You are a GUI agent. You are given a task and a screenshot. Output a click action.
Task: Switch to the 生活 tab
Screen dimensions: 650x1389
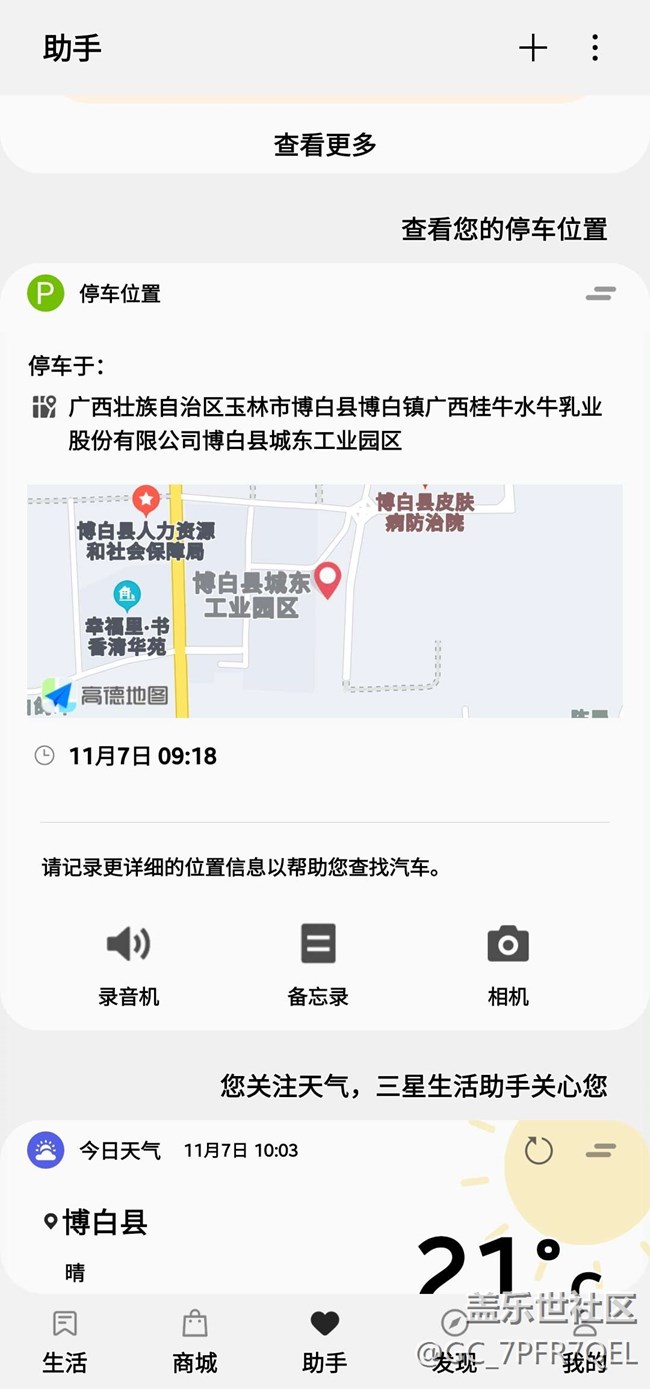click(65, 1342)
